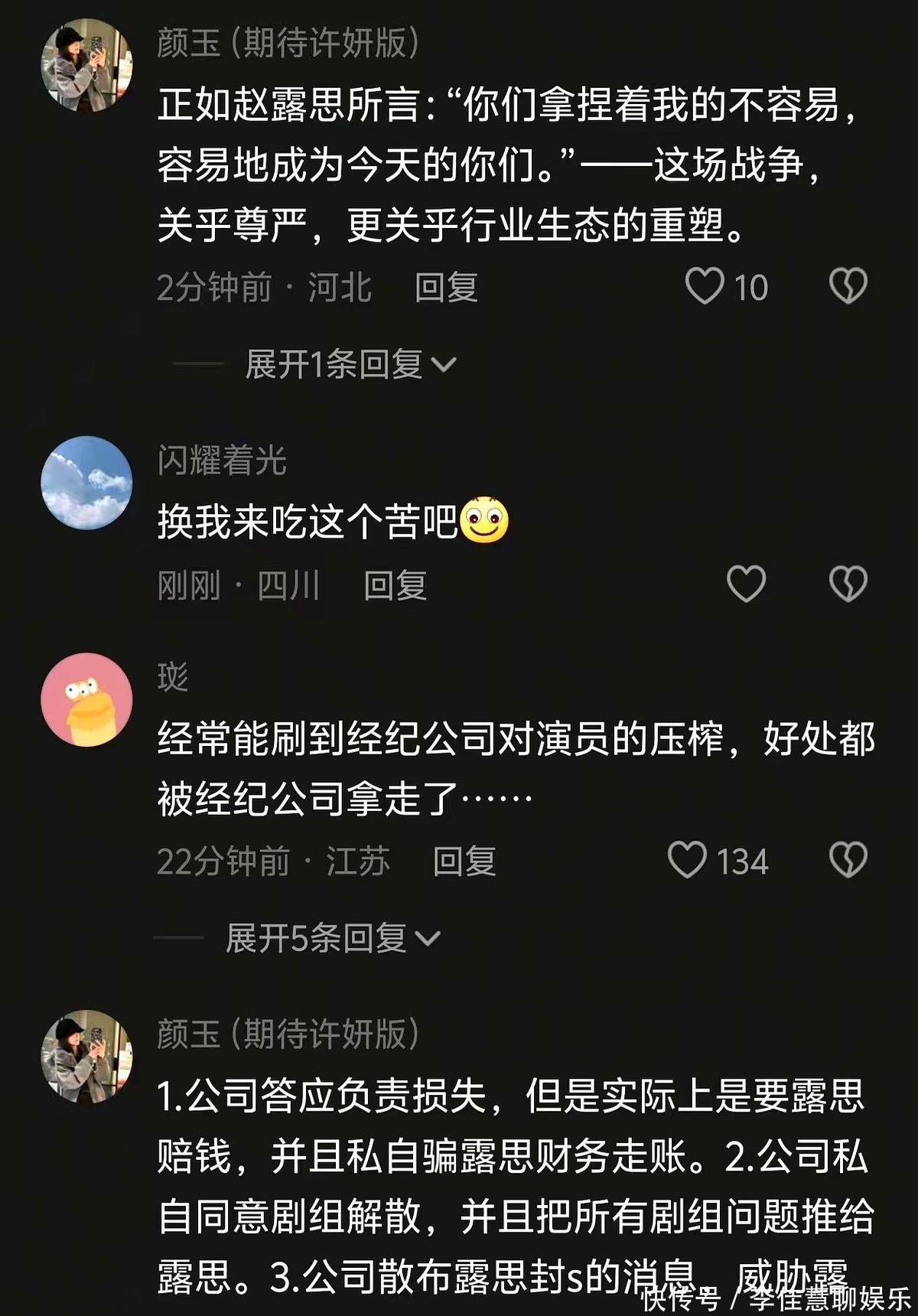
Task: Reply to 颜玉's comment from 河北
Action: click(446, 288)
